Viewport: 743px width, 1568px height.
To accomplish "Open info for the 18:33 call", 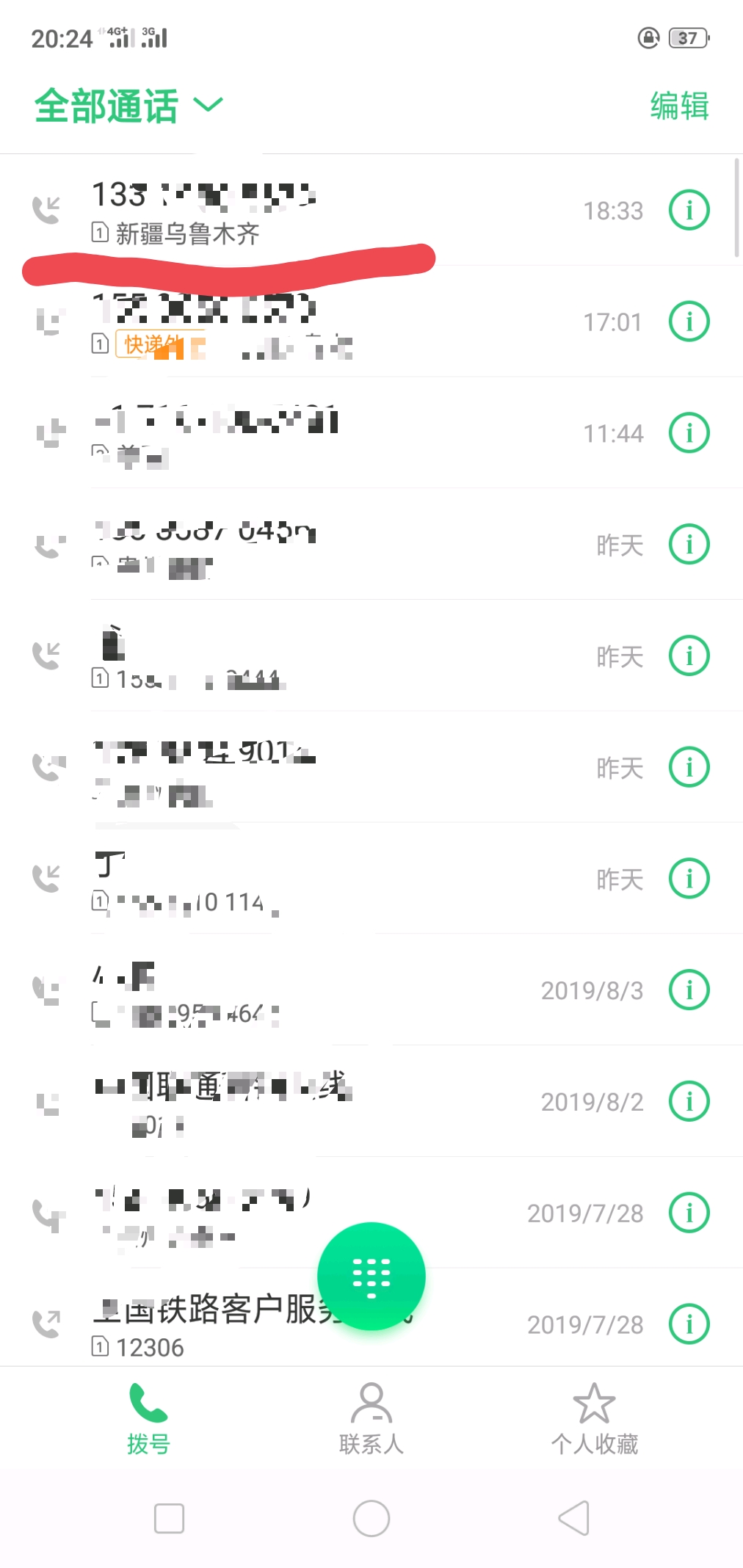I will coord(689,210).
